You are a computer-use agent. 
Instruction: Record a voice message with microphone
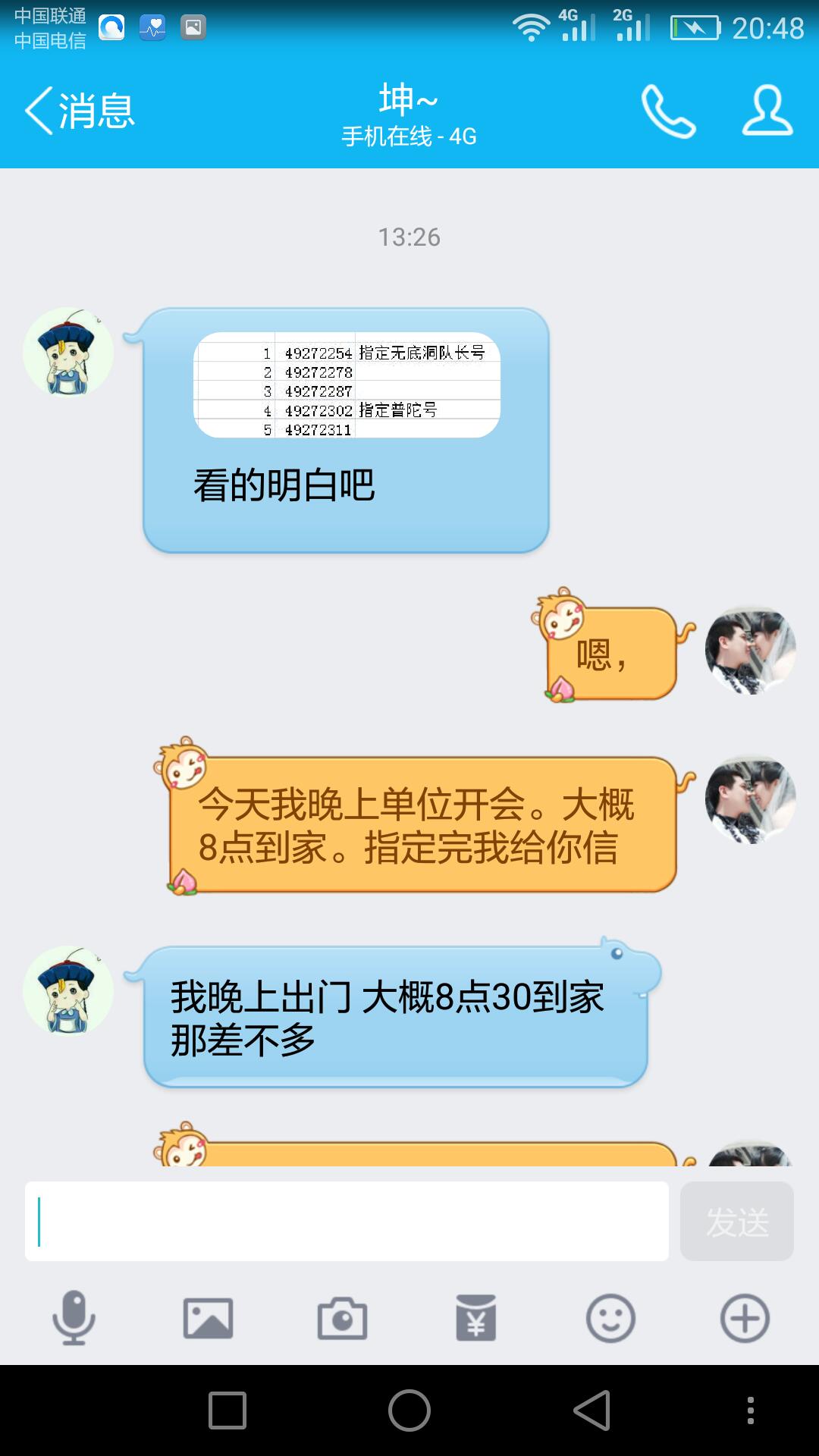(74, 1318)
